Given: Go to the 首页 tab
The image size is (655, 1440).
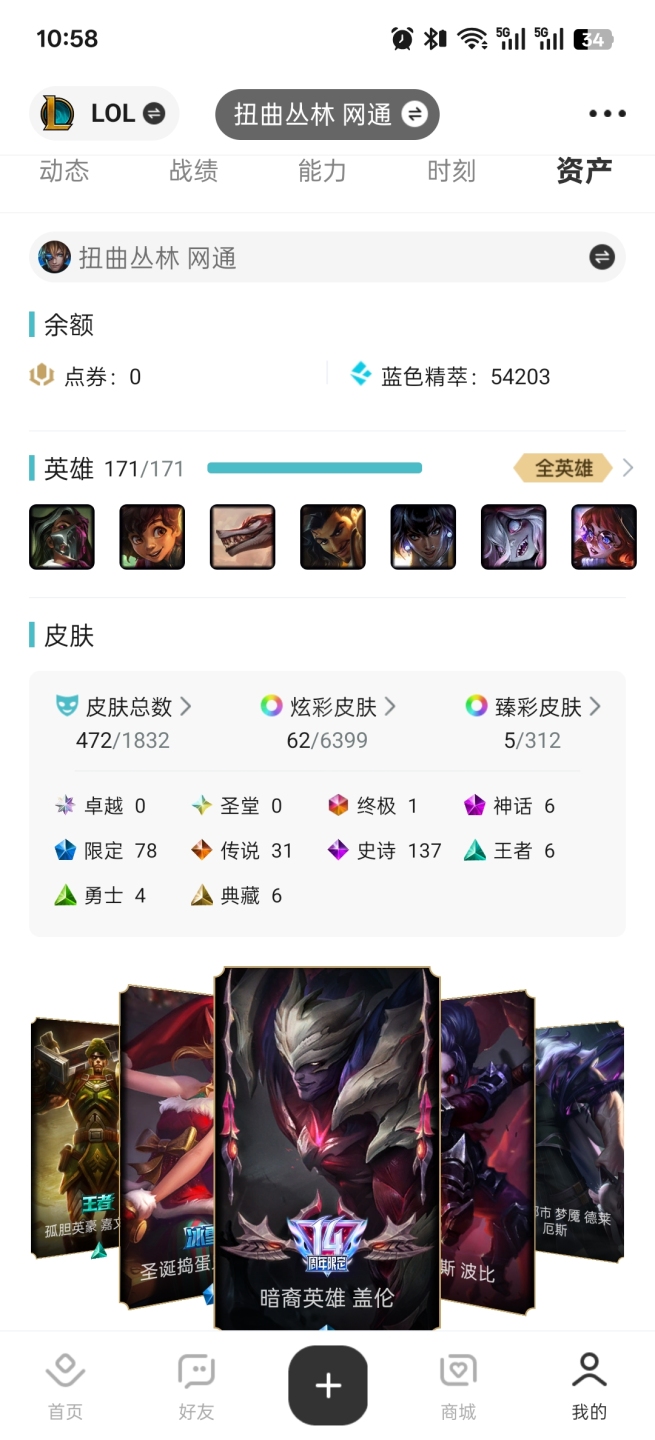Looking at the screenshot, I should click(x=65, y=1386).
